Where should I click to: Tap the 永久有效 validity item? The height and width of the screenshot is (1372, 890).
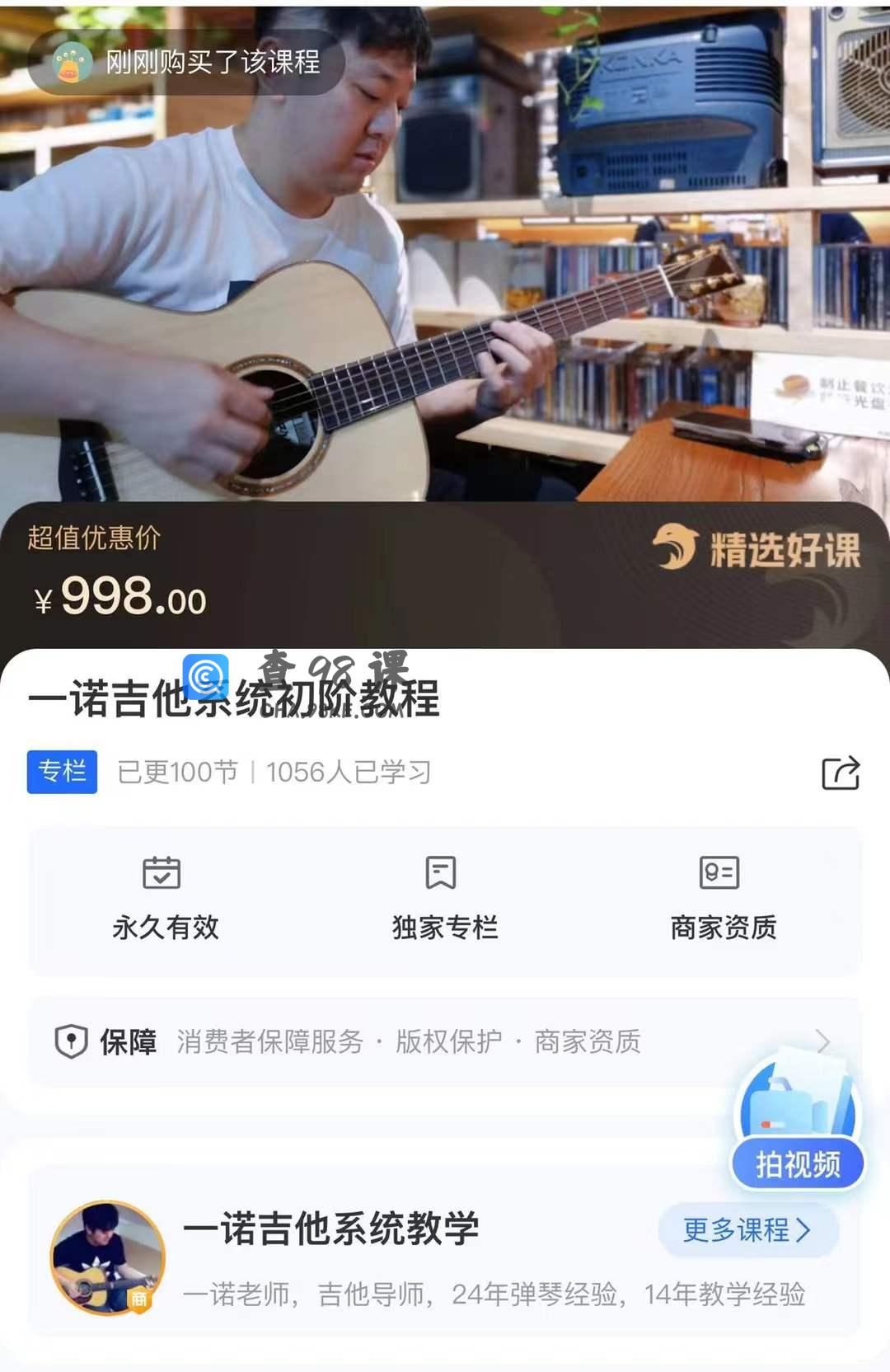click(165, 900)
